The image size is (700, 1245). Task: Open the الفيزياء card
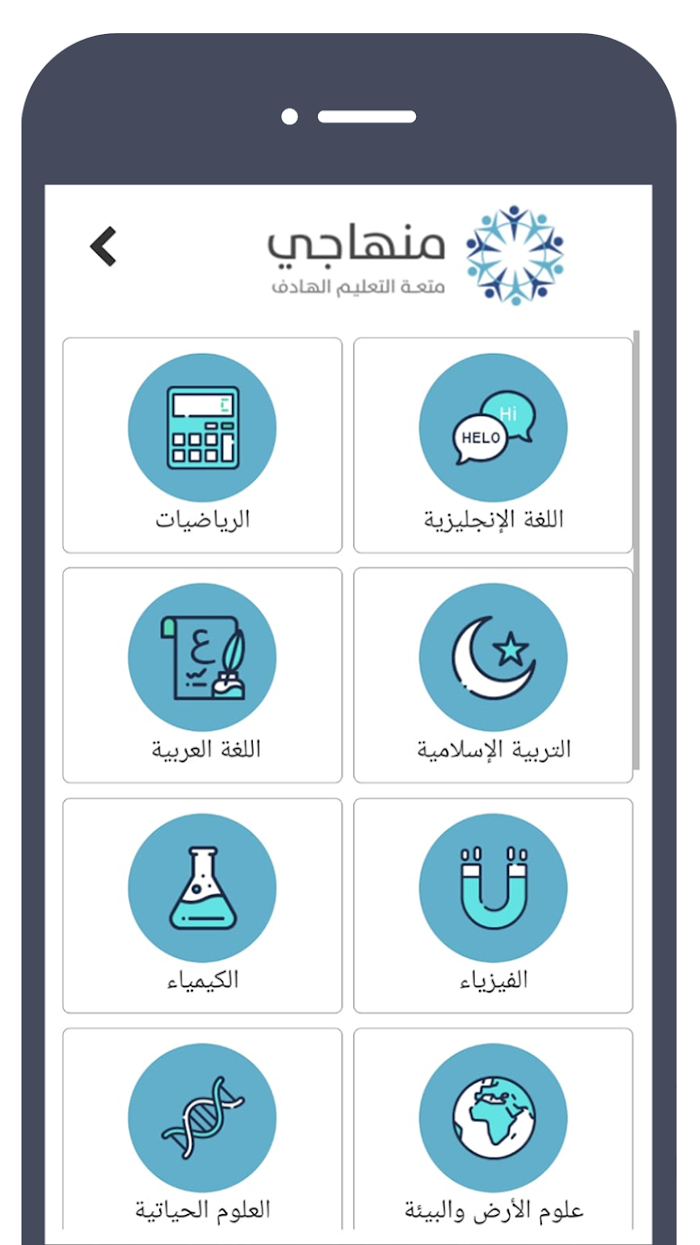(x=493, y=905)
